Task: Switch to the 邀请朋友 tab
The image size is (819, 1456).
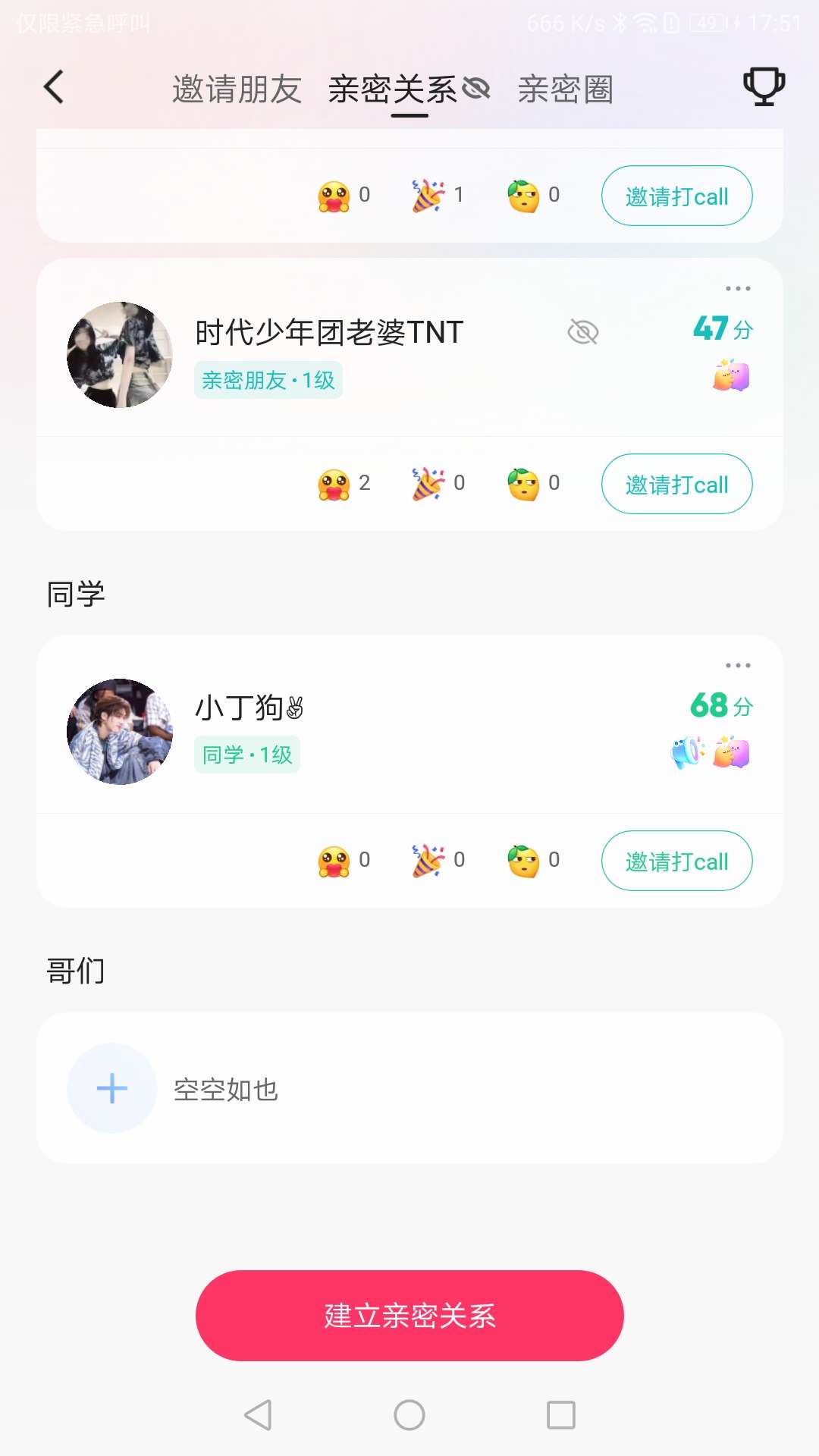Action: coord(237,89)
